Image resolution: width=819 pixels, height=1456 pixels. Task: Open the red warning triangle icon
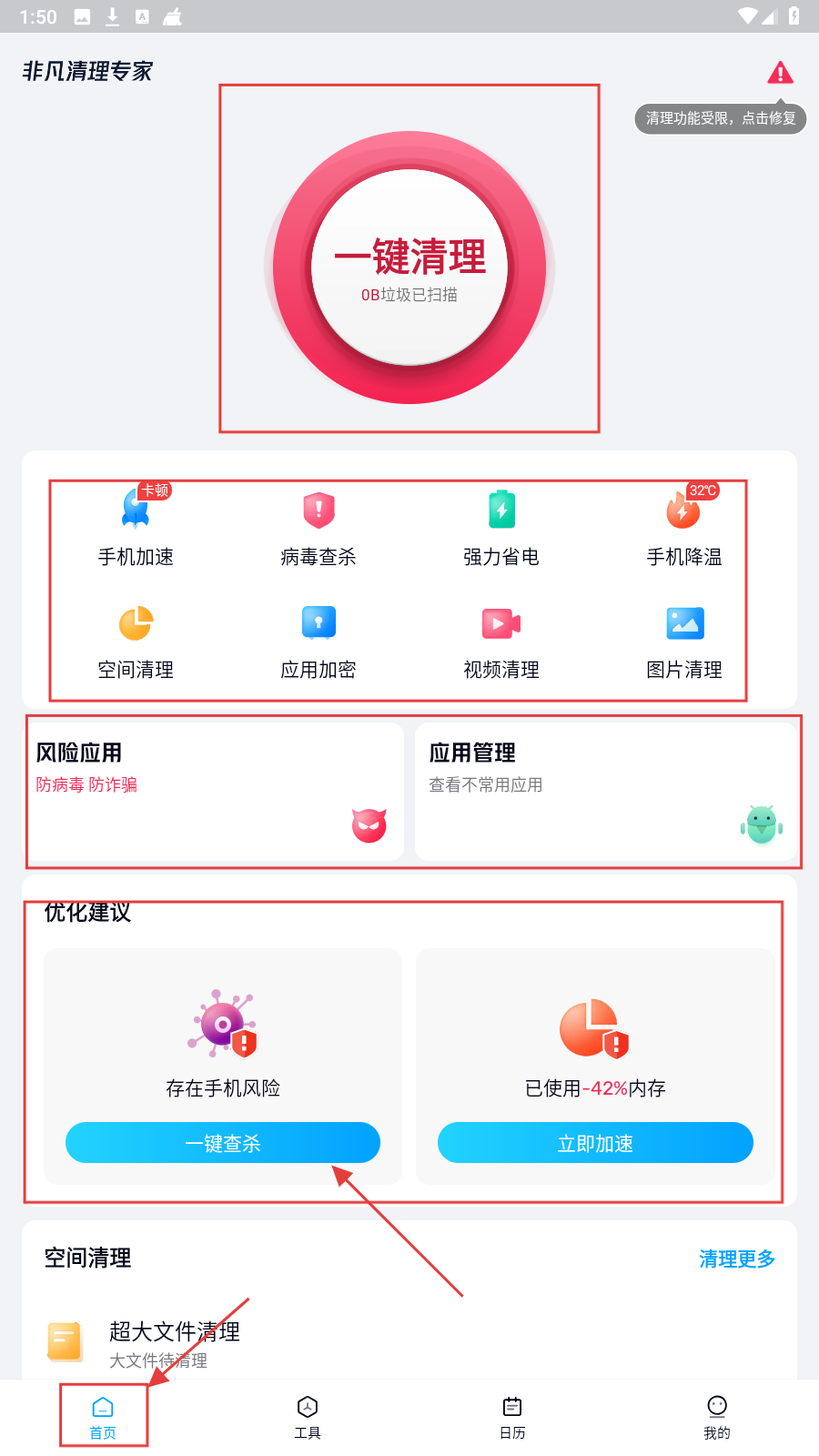pos(780,73)
